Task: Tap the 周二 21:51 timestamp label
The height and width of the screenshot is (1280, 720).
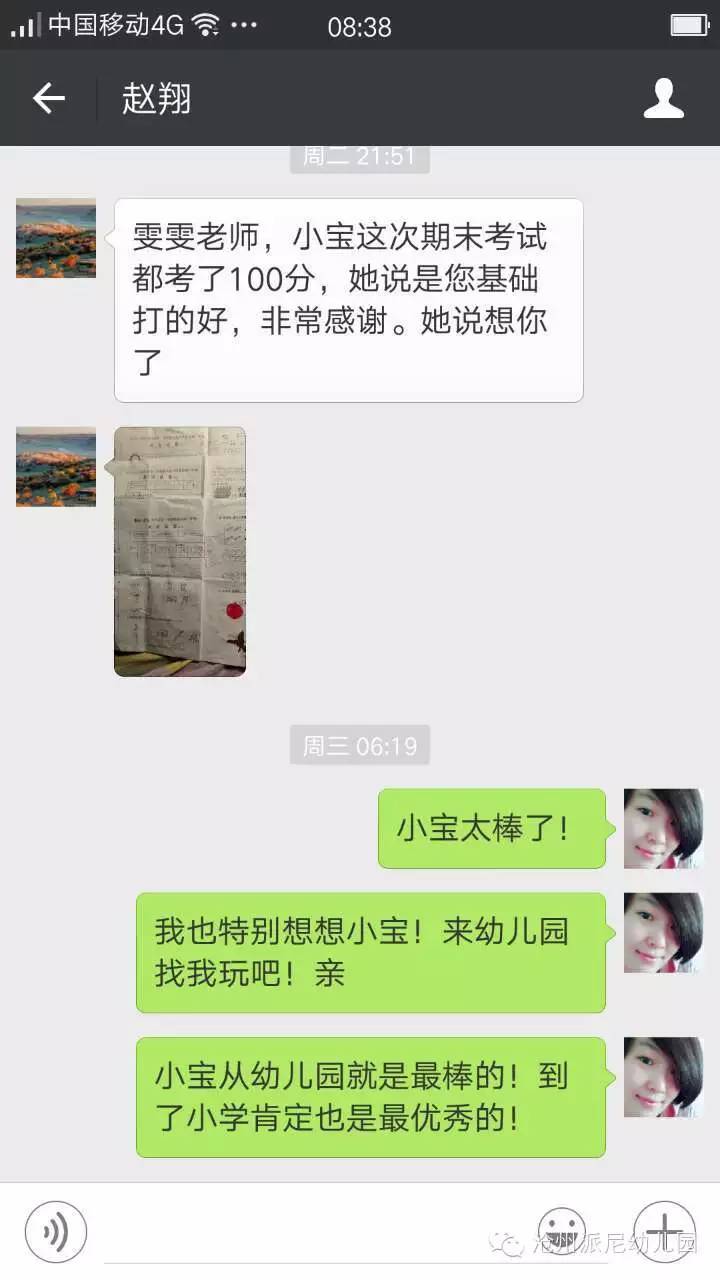Action: (359, 156)
